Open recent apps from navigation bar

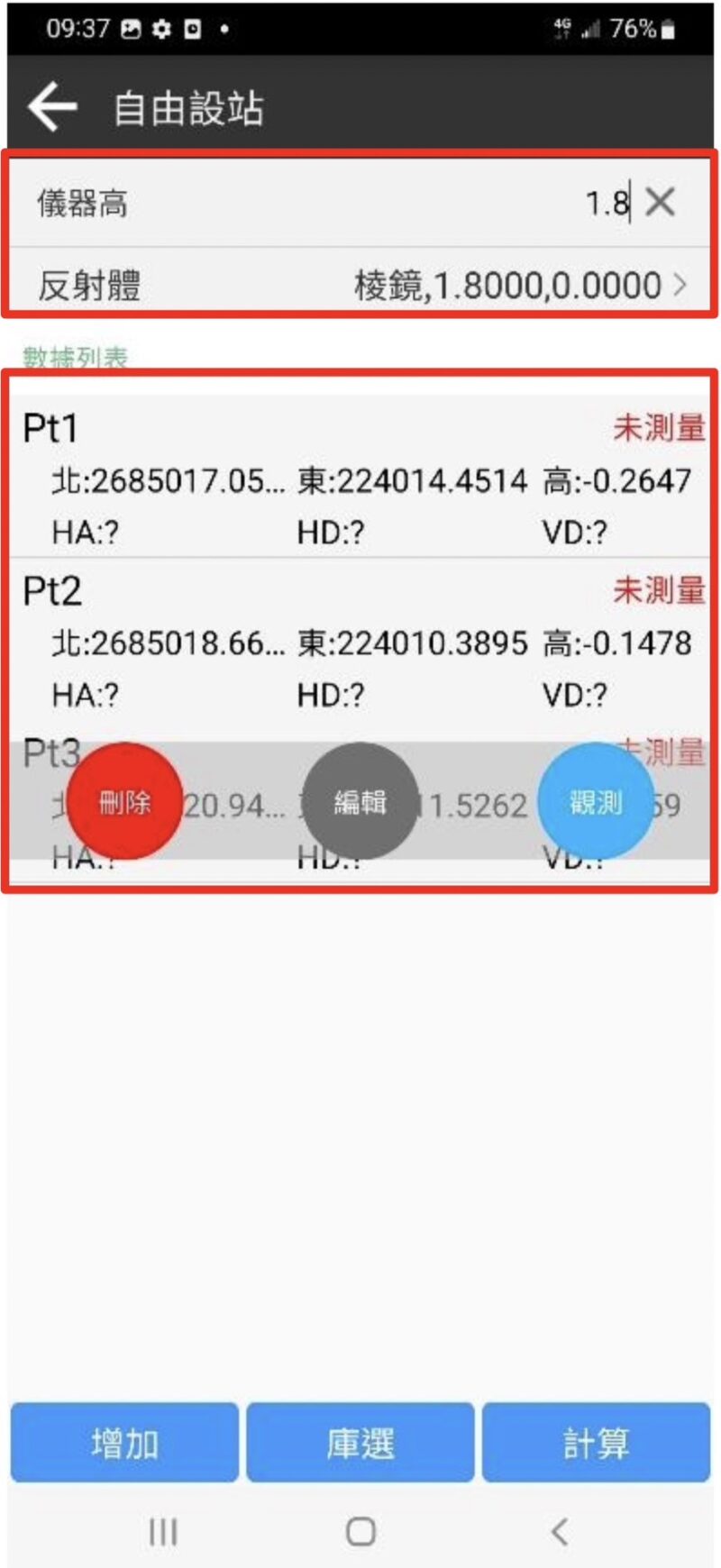pyautogui.click(x=163, y=1531)
